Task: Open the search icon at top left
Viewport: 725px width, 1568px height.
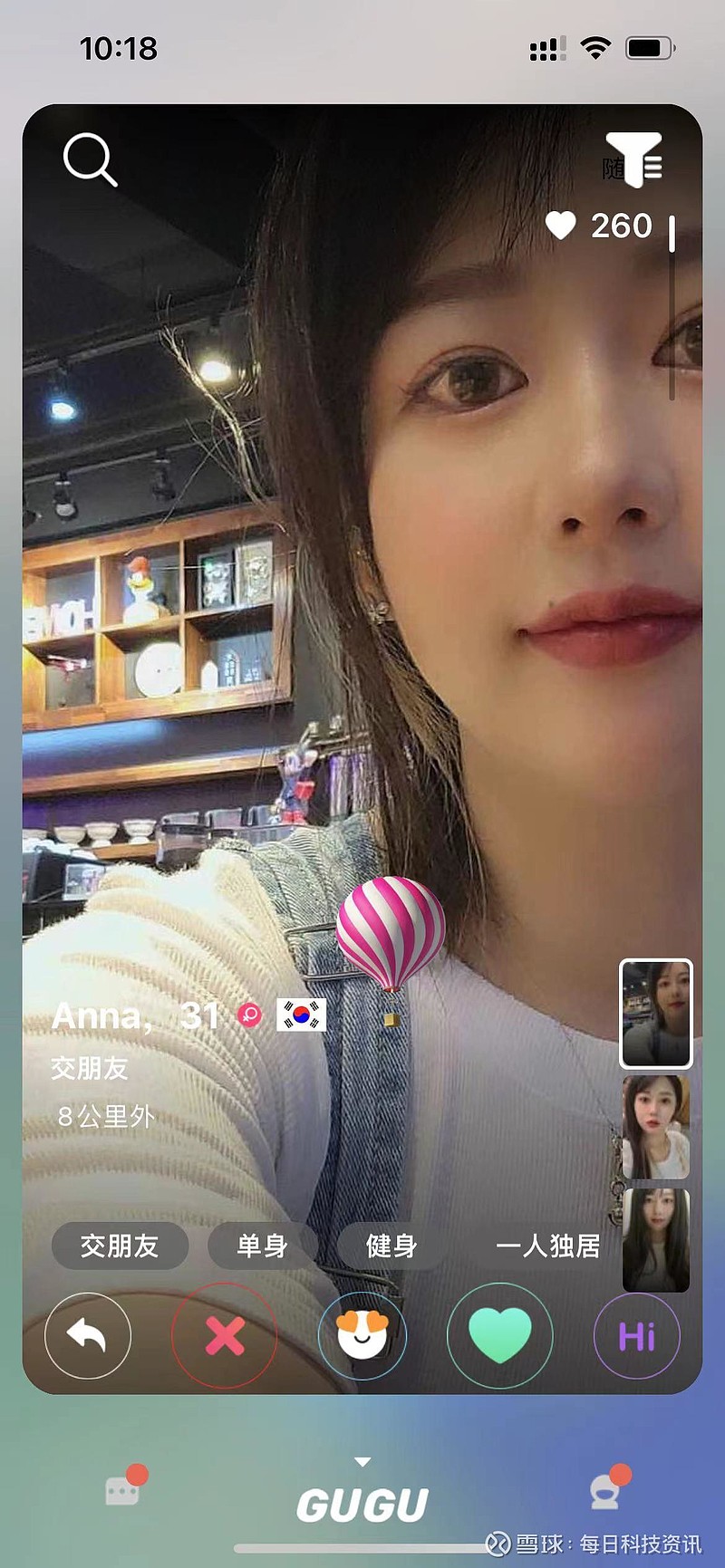Action: (90, 159)
